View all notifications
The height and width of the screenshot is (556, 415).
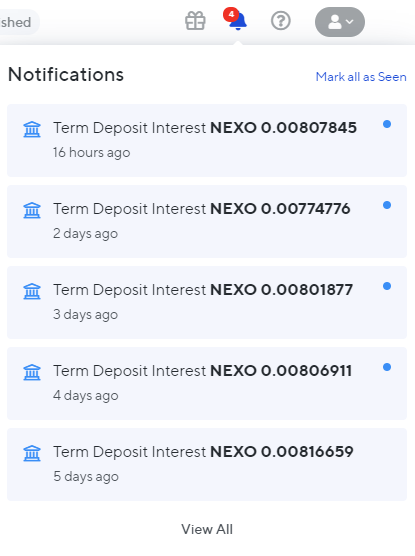(207, 529)
